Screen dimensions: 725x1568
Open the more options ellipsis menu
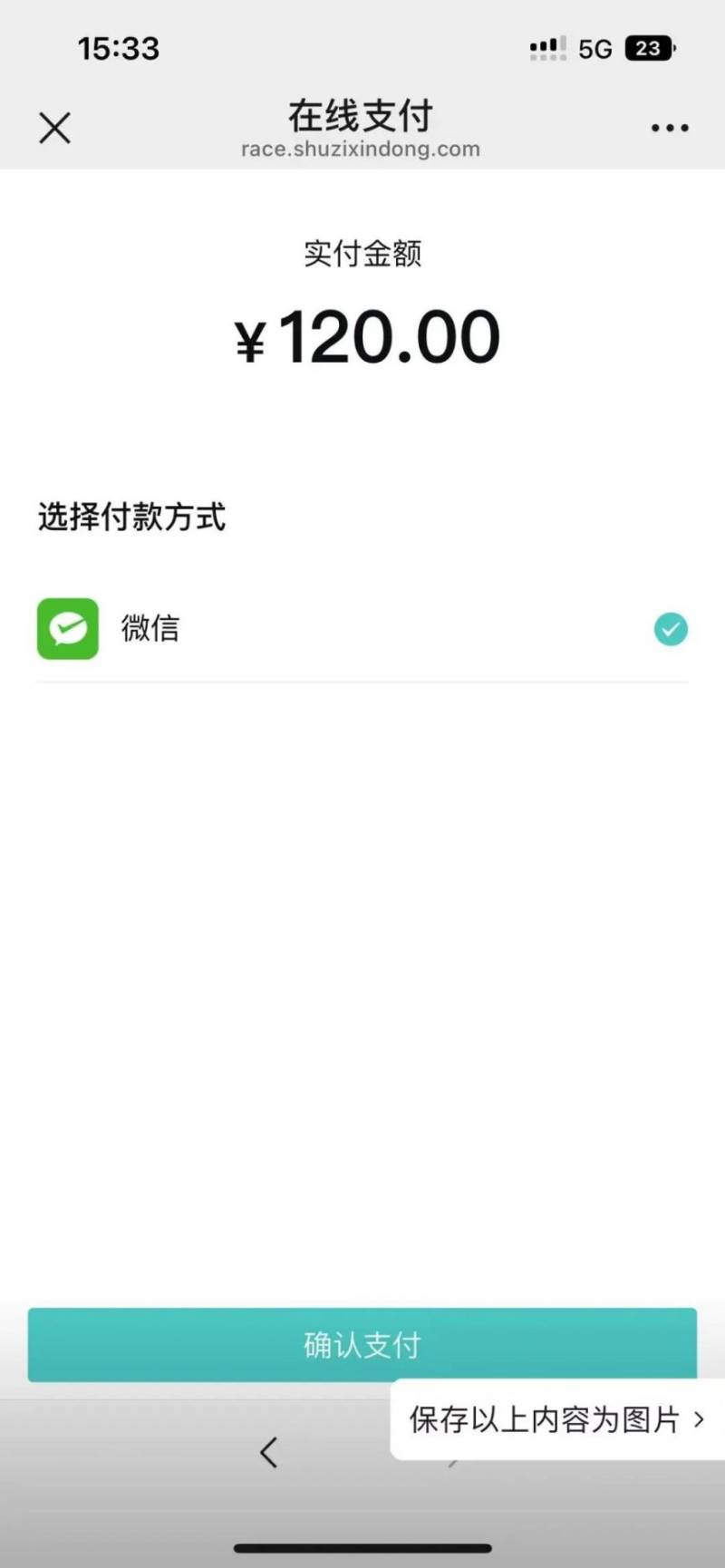(669, 128)
